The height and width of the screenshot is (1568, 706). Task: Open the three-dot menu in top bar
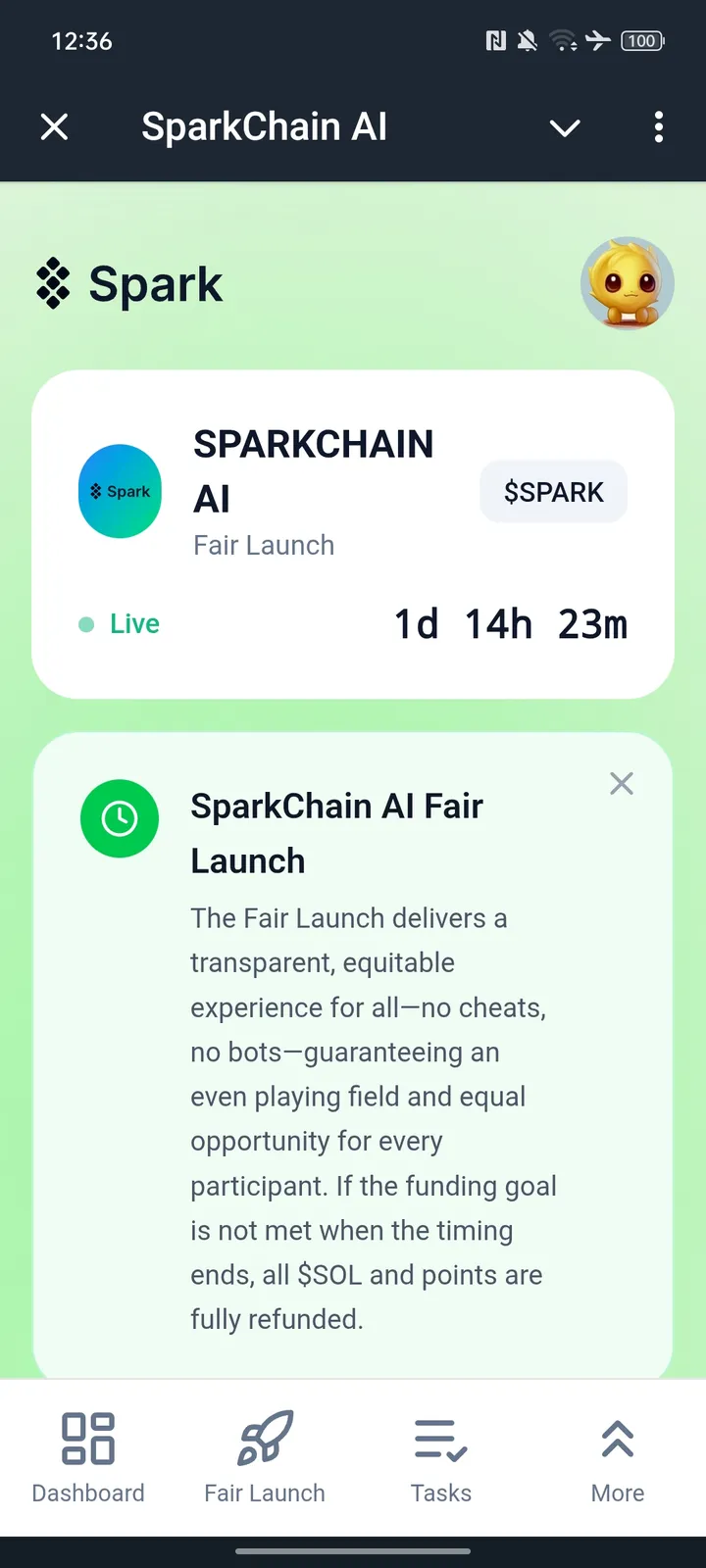(659, 127)
